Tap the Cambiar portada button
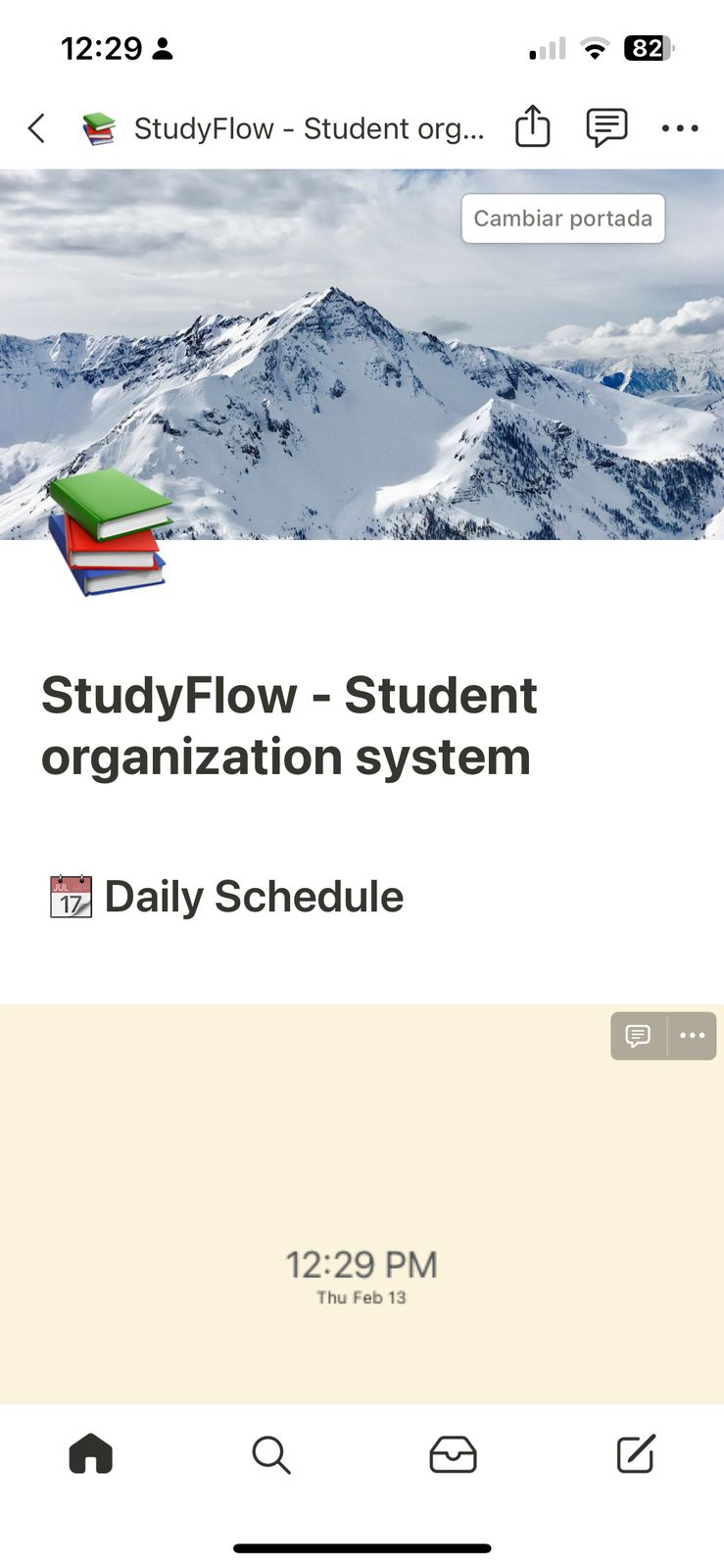Viewport: 724px width, 1568px height. click(x=562, y=219)
